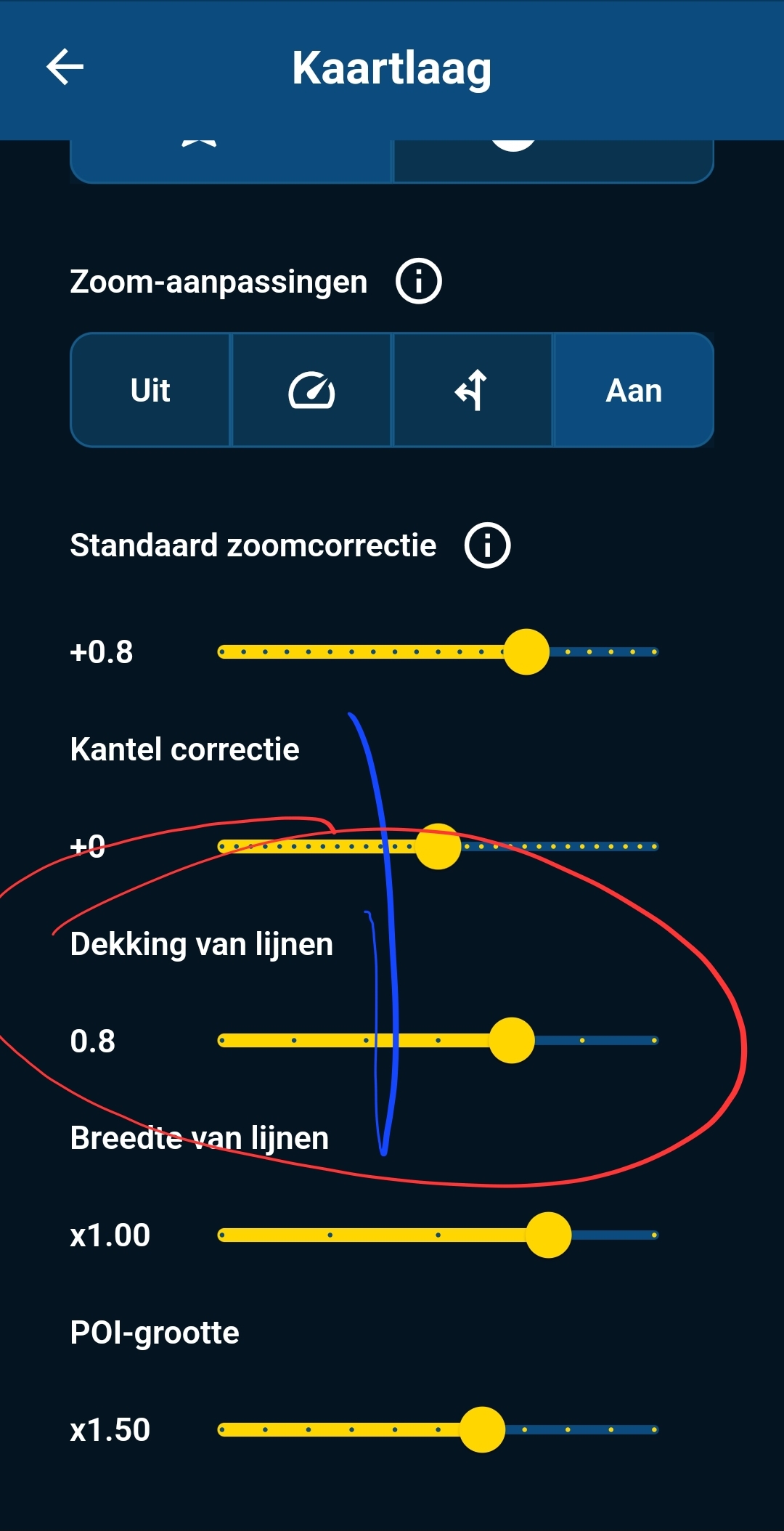Select the speed-based zoom option
This screenshot has height=1531, width=784.
pos(311,390)
